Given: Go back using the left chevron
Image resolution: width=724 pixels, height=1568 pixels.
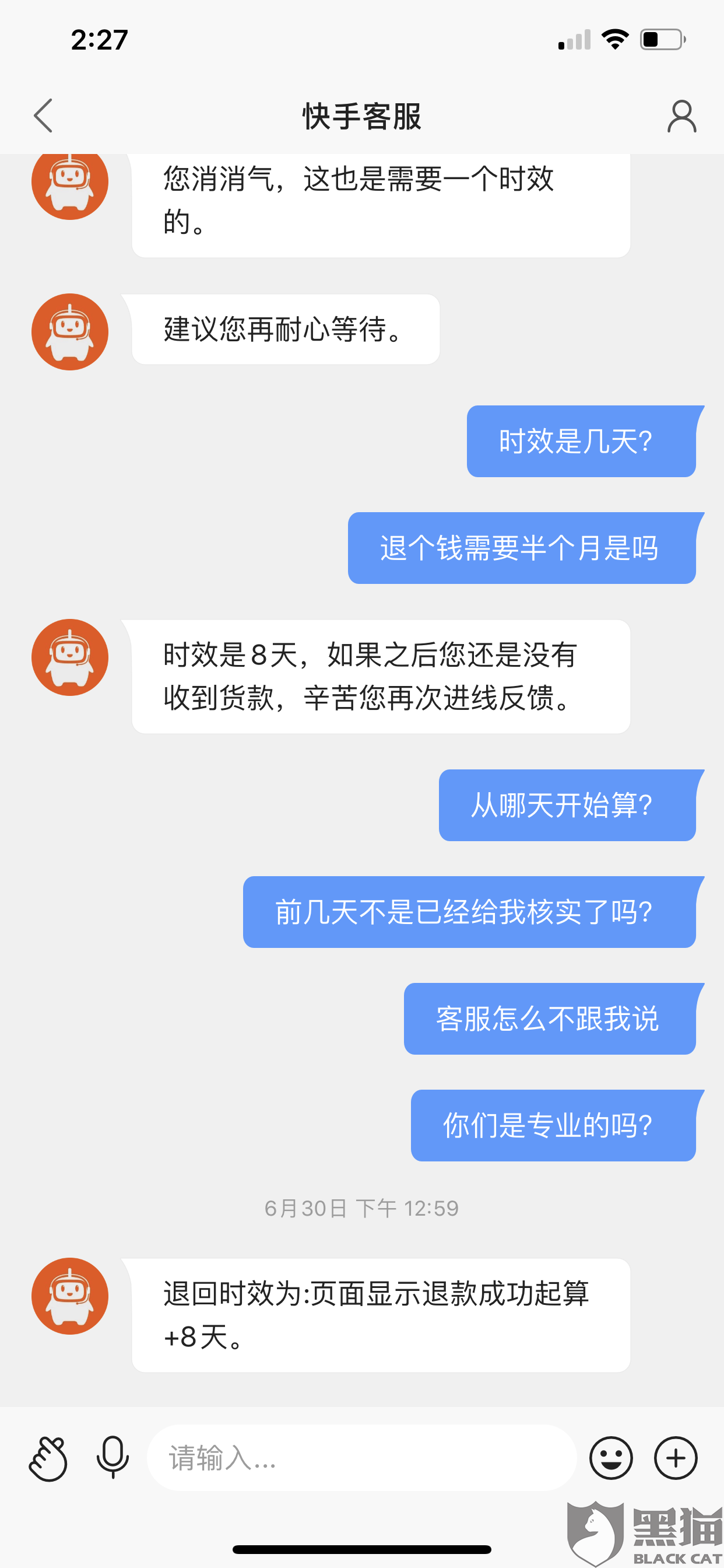Looking at the screenshot, I should pyautogui.click(x=43, y=116).
